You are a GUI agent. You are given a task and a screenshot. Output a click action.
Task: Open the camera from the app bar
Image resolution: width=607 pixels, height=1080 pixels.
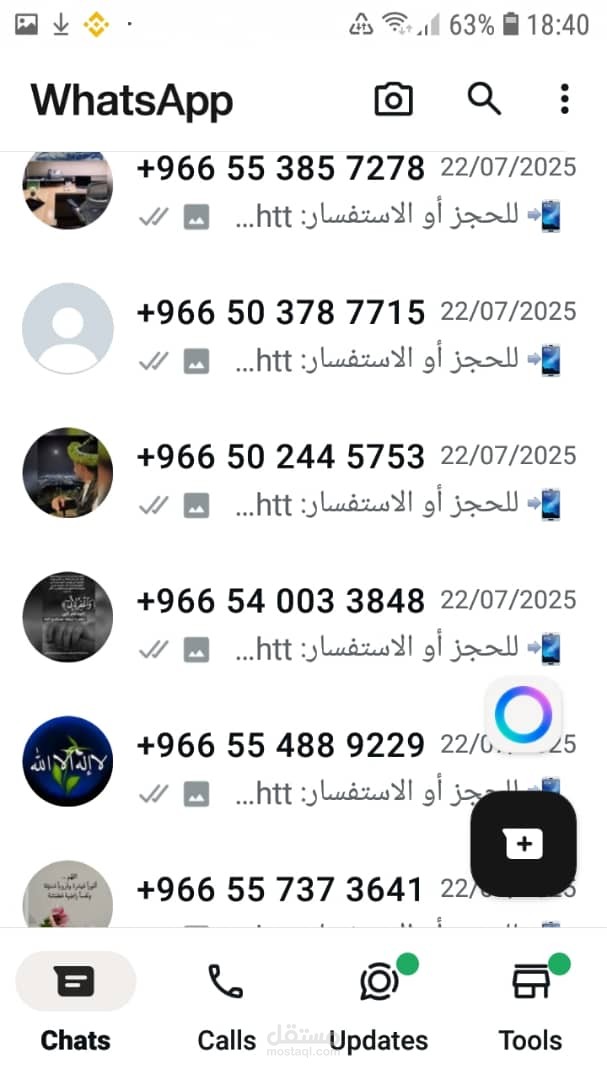393,99
